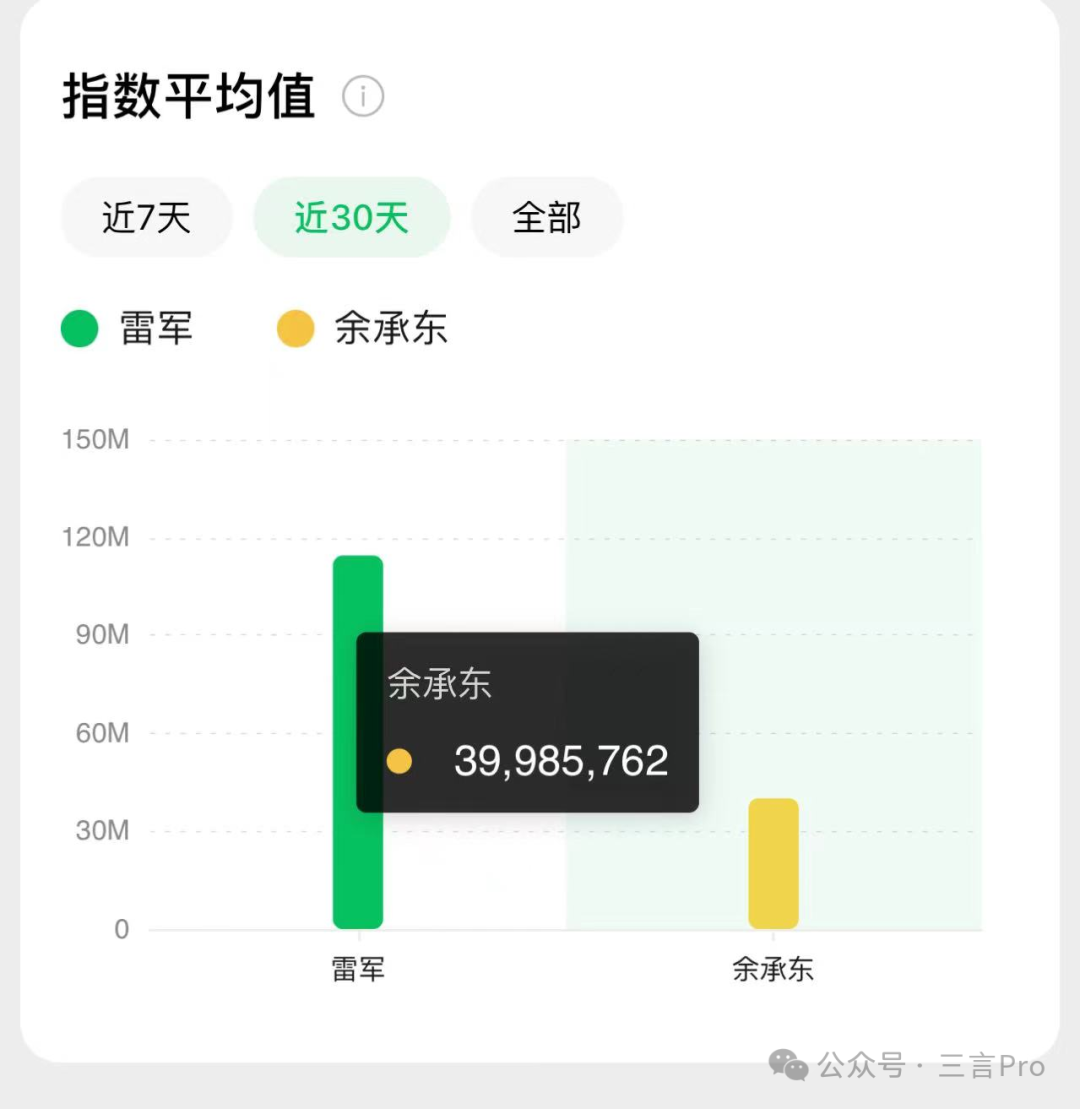1080x1109 pixels.
Task: Toggle the 雷军 legend item
Action: click(127, 329)
